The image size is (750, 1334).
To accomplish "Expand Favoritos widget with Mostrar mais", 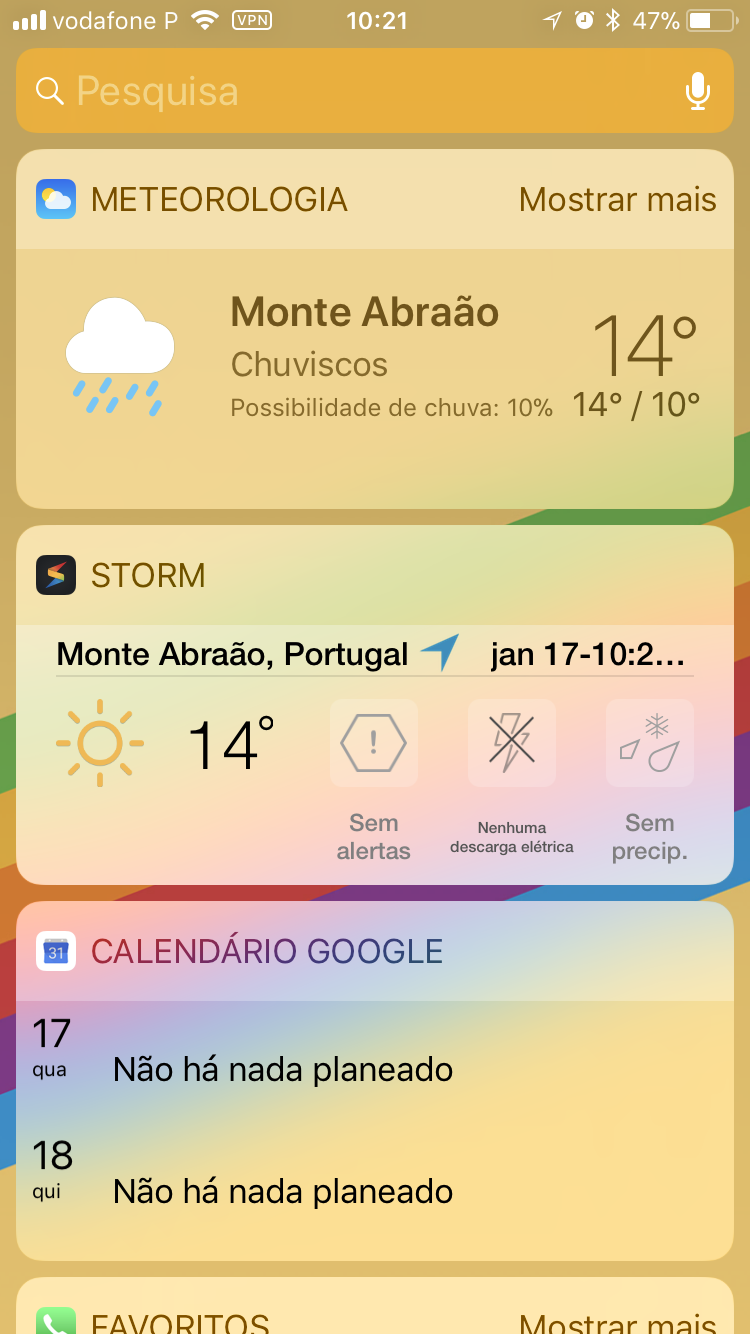I will tap(617, 1322).
